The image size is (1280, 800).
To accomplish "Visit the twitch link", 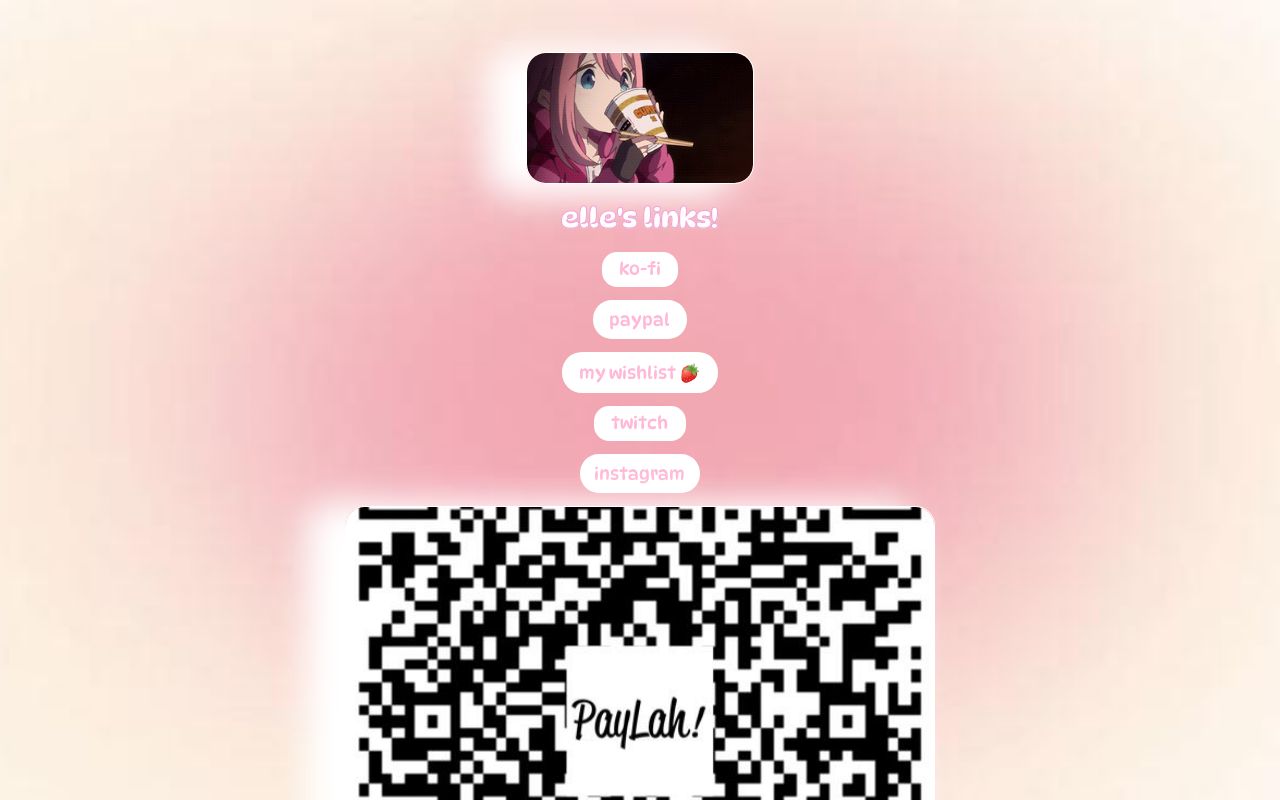I will [639, 423].
